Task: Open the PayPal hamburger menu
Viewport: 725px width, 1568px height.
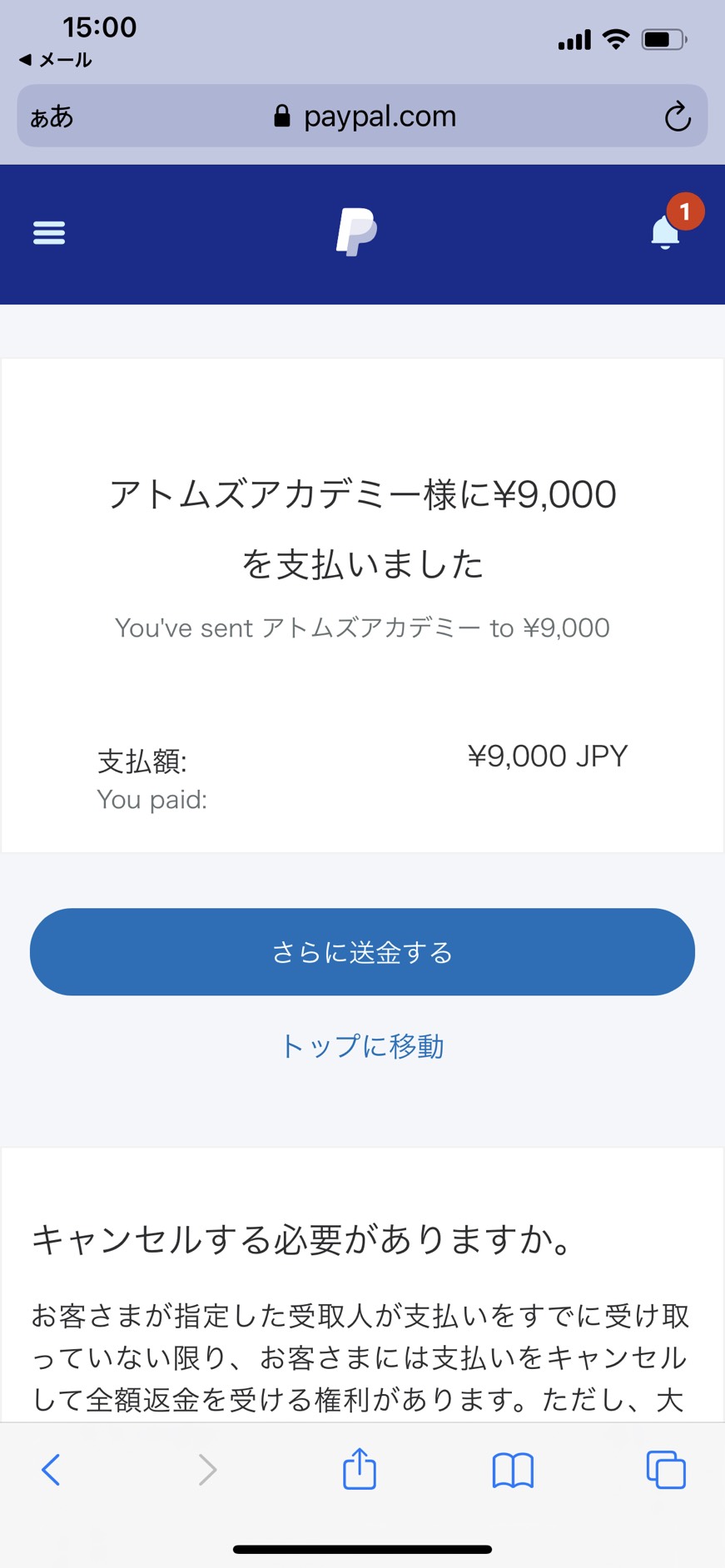Action: tap(49, 232)
